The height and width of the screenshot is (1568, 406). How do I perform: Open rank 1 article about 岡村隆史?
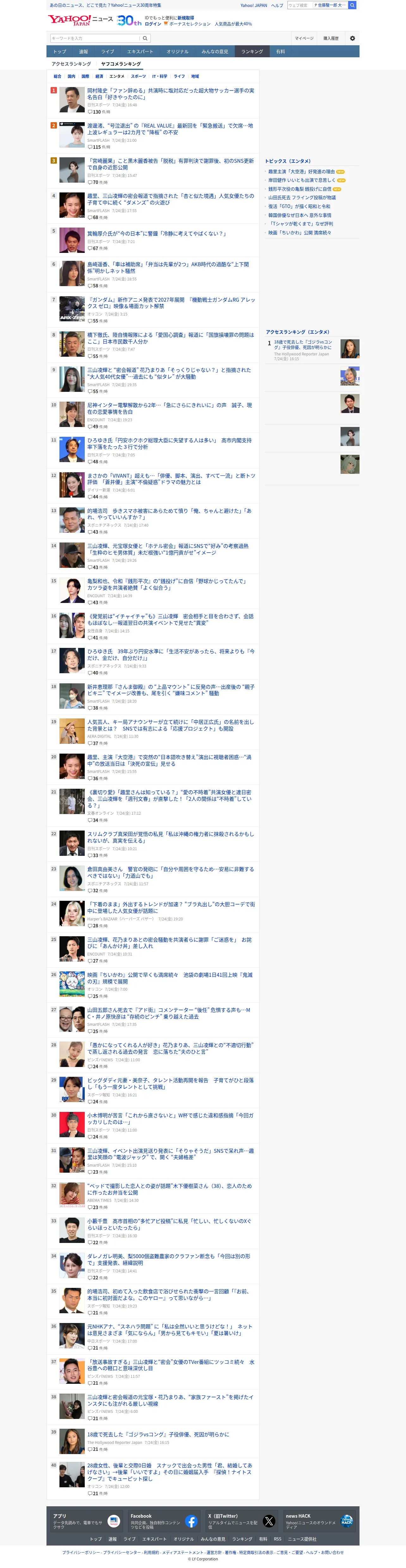[x=170, y=94]
